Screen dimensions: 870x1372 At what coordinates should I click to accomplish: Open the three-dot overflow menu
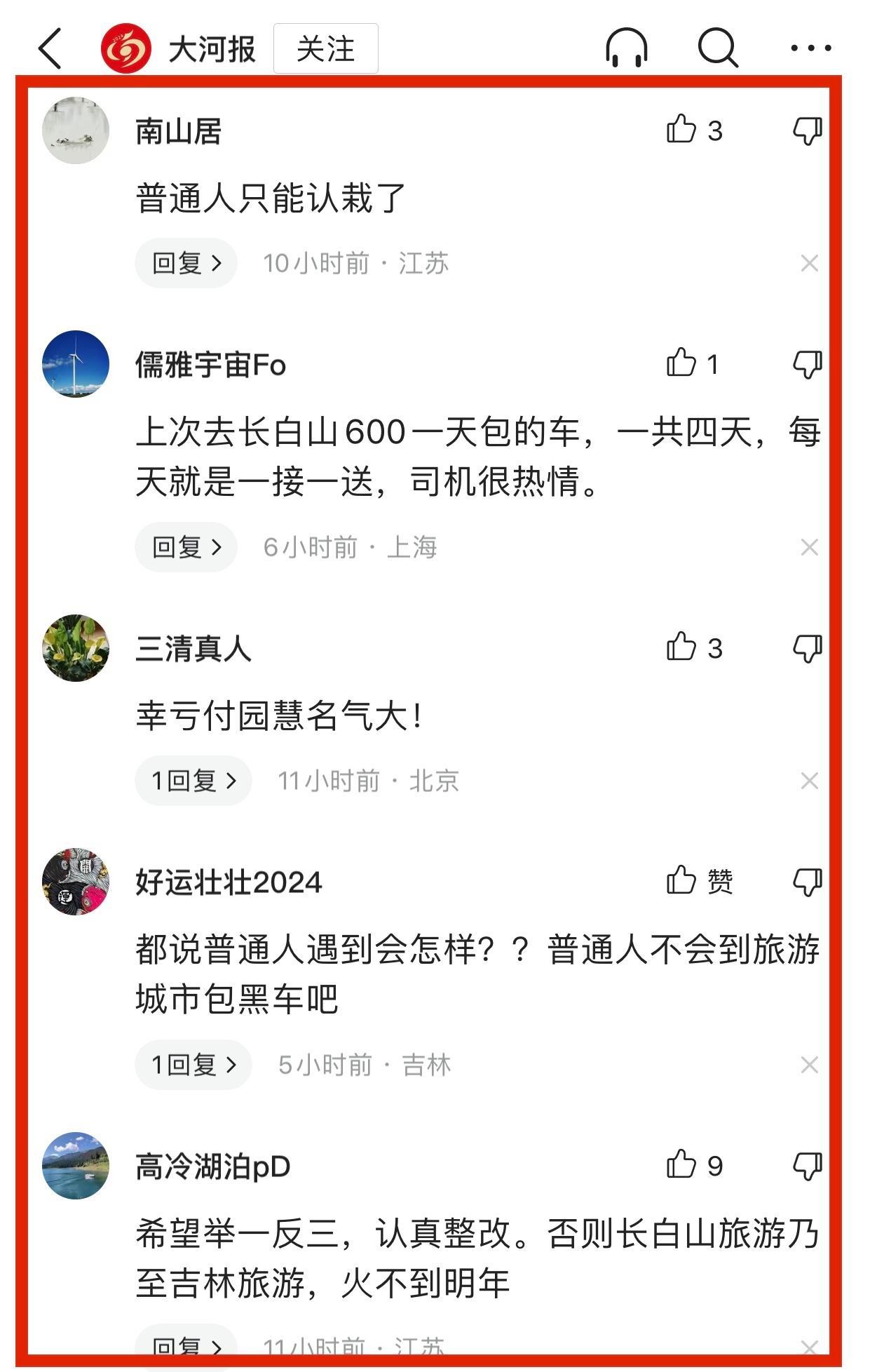[810, 48]
